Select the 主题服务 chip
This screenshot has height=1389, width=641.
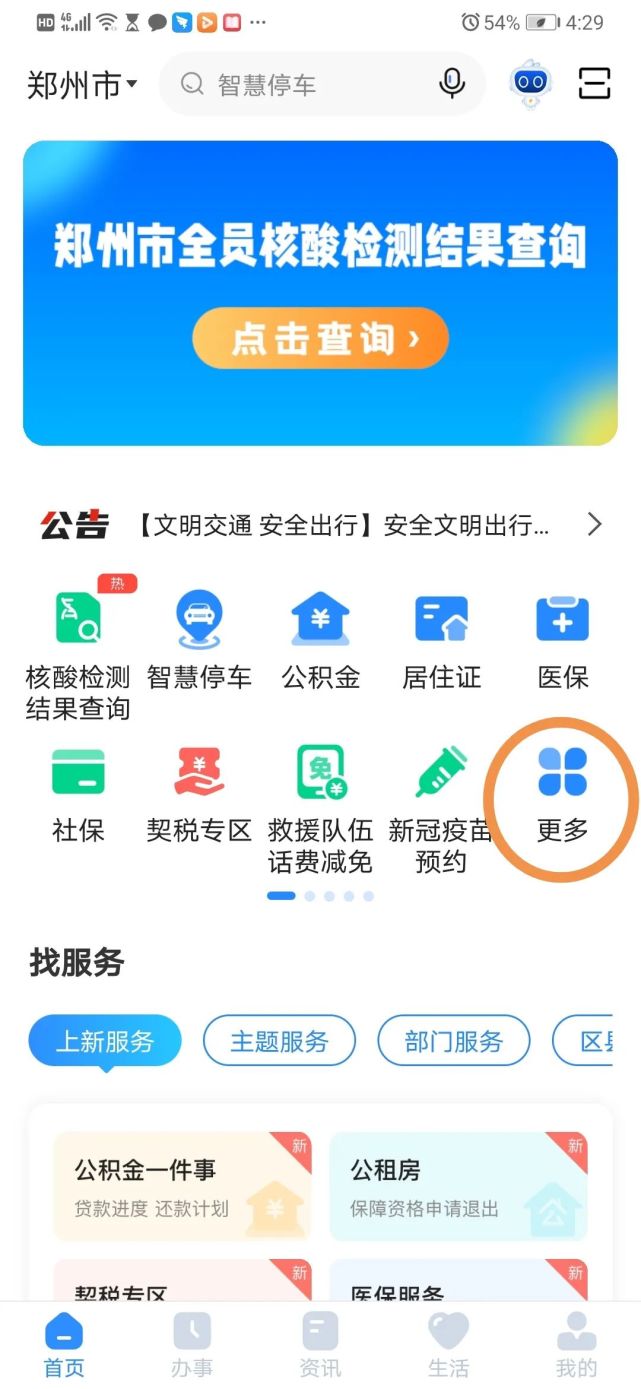[x=279, y=1041]
